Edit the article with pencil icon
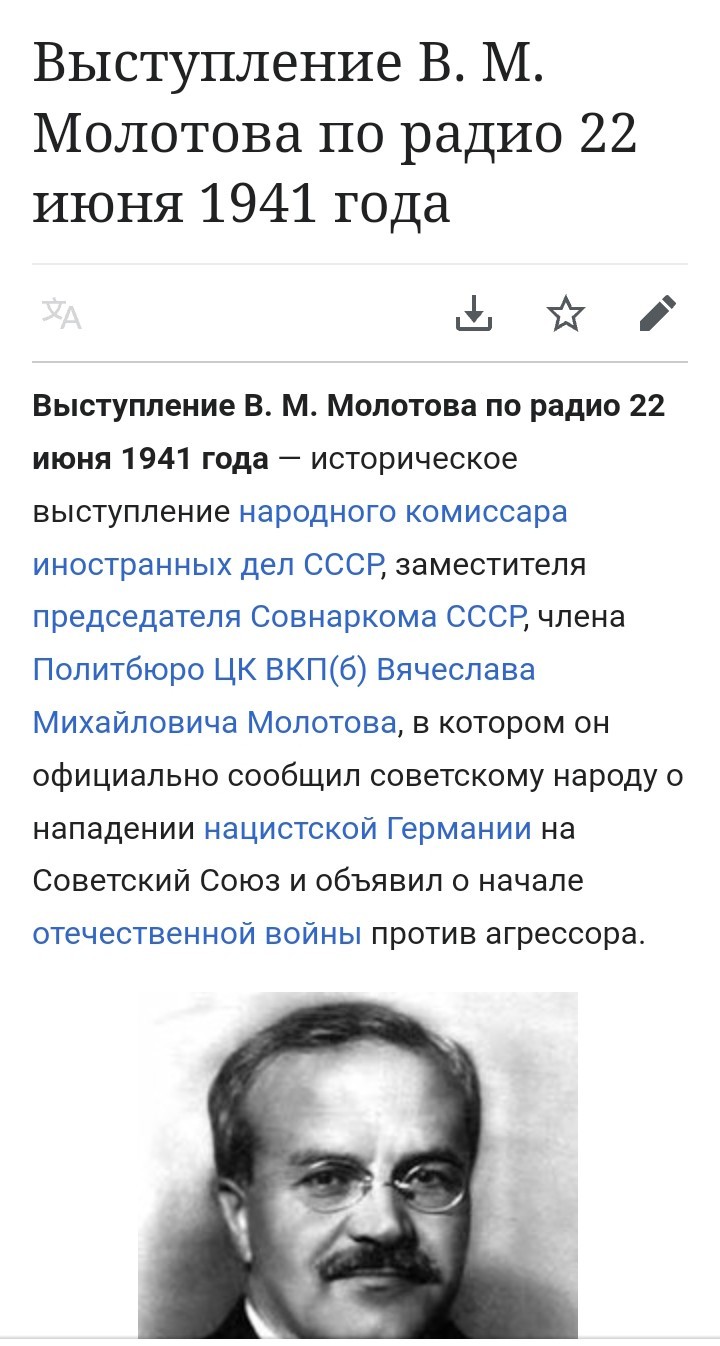This screenshot has width=720, height=1346. click(658, 314)
